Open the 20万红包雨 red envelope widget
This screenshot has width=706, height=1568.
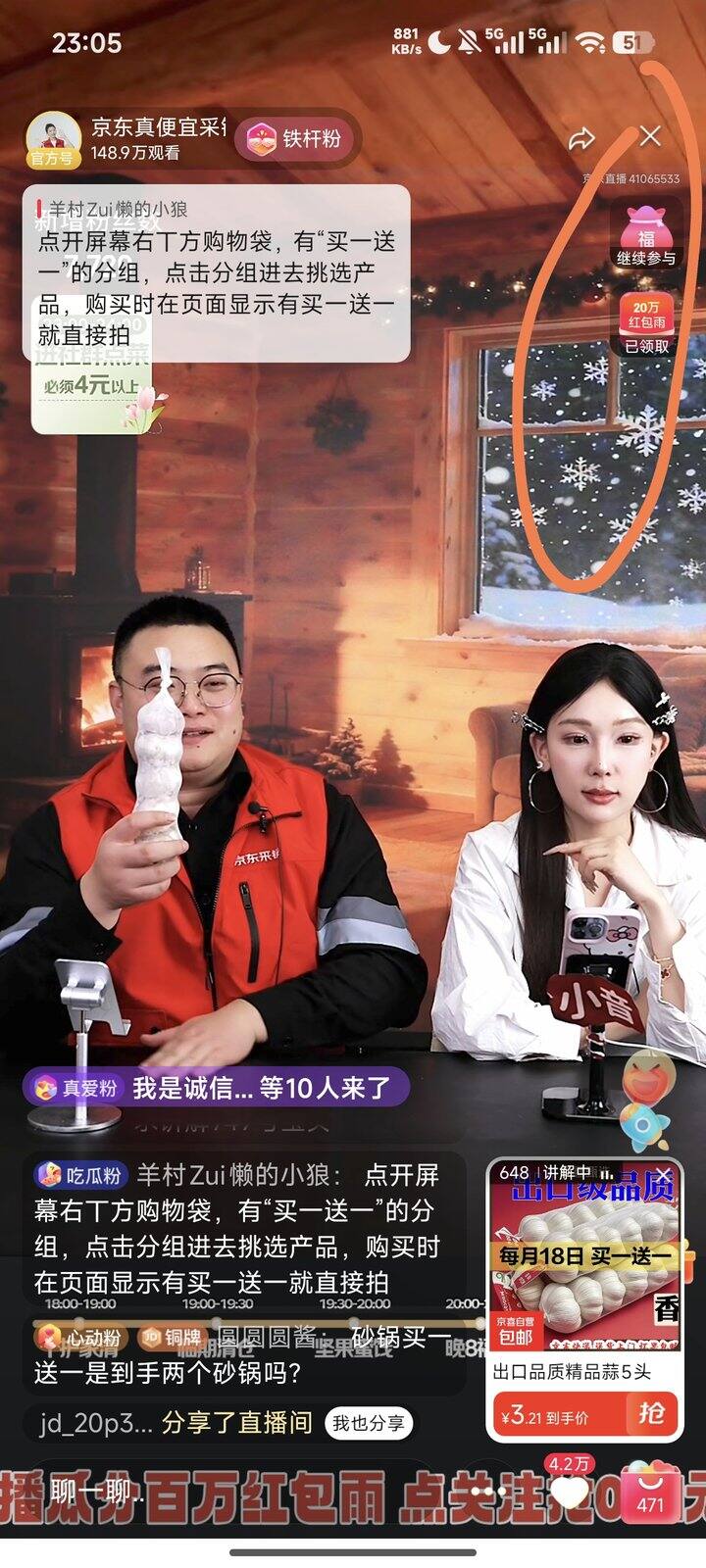coord(646,323)
